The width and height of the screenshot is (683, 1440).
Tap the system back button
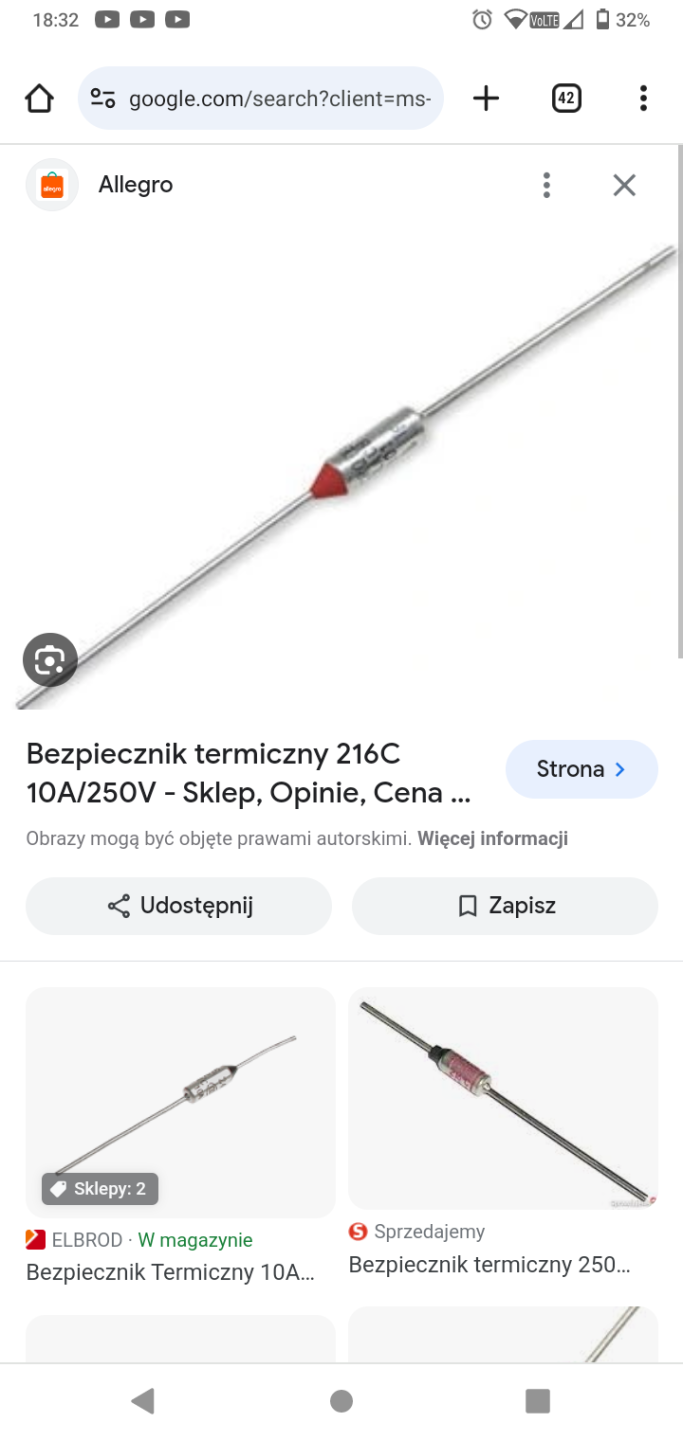click(143, 1401)
